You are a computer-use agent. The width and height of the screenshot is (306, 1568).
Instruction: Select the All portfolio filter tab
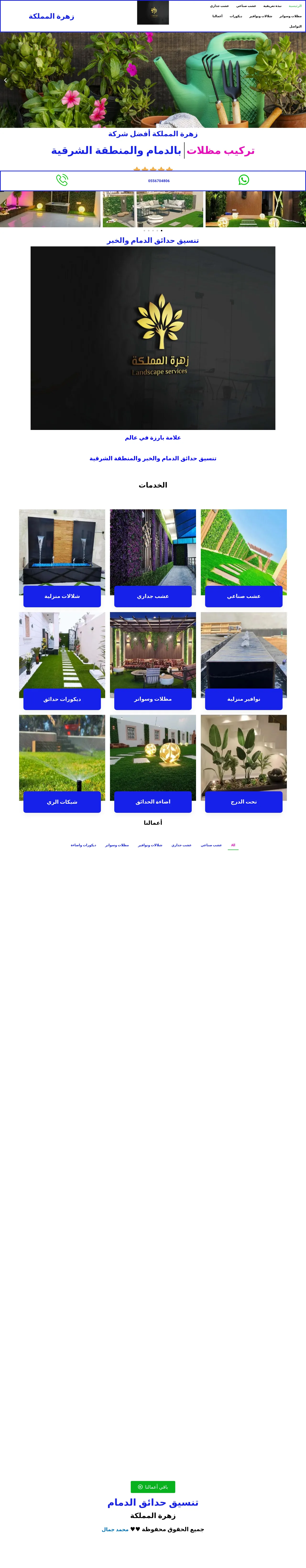pos(233,845)
